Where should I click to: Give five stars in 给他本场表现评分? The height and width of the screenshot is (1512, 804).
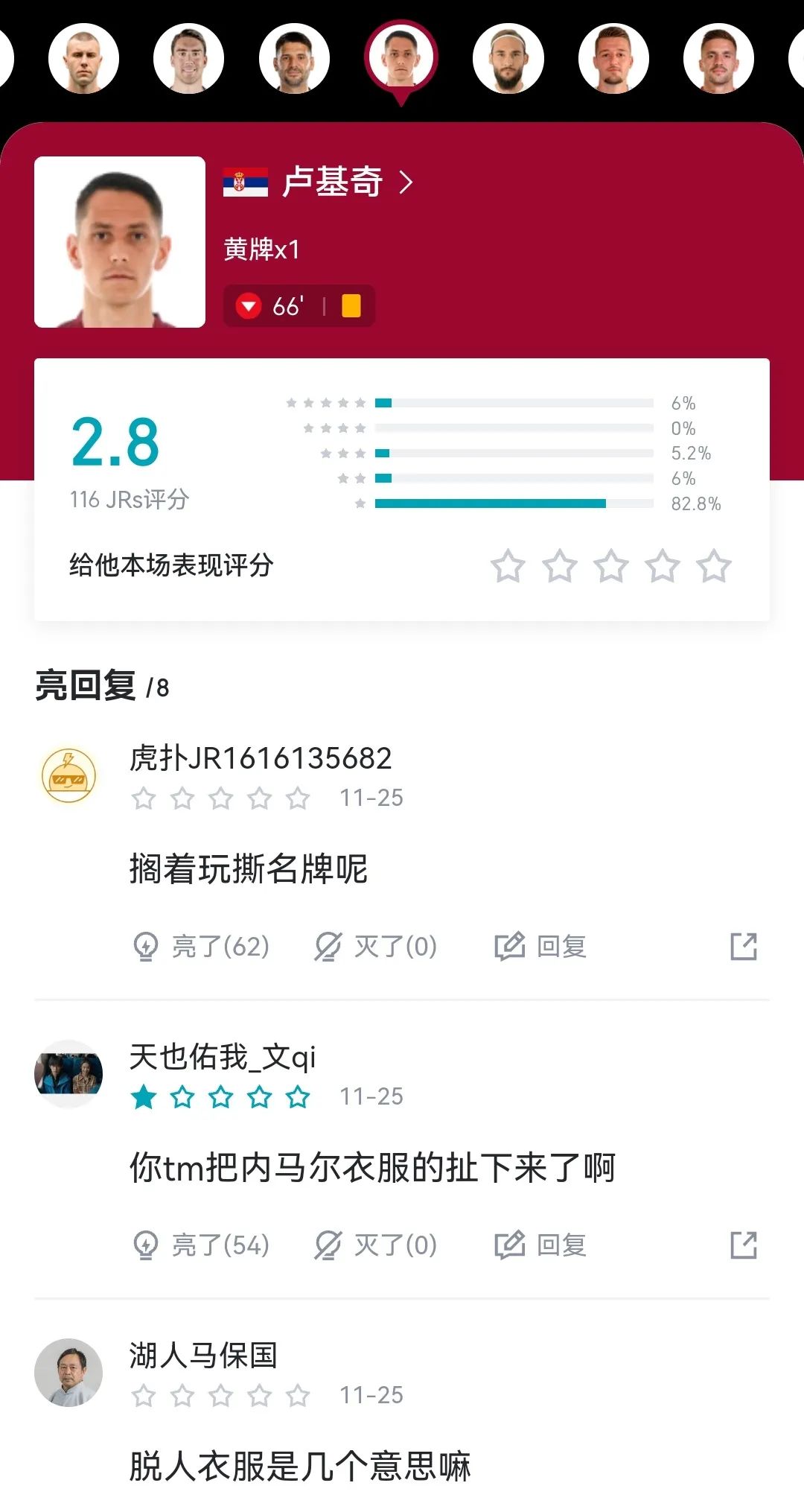point(713,567)
